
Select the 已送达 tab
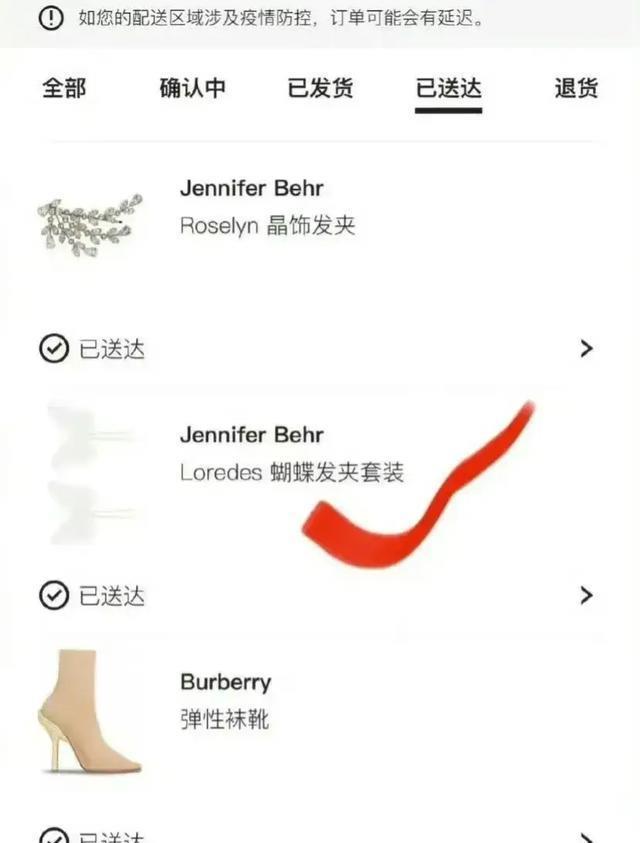pos(448,88)
